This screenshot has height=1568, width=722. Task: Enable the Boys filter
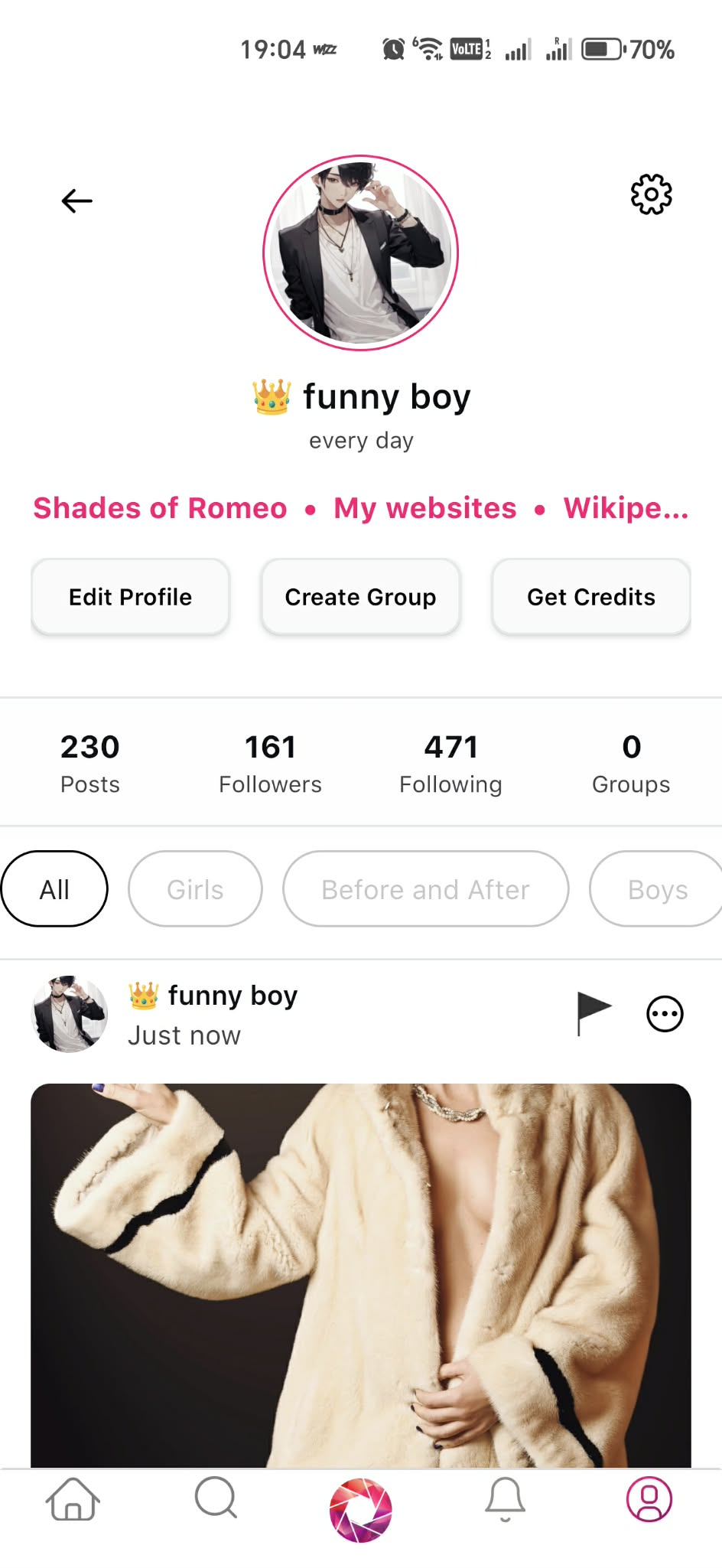click(657, 888)
